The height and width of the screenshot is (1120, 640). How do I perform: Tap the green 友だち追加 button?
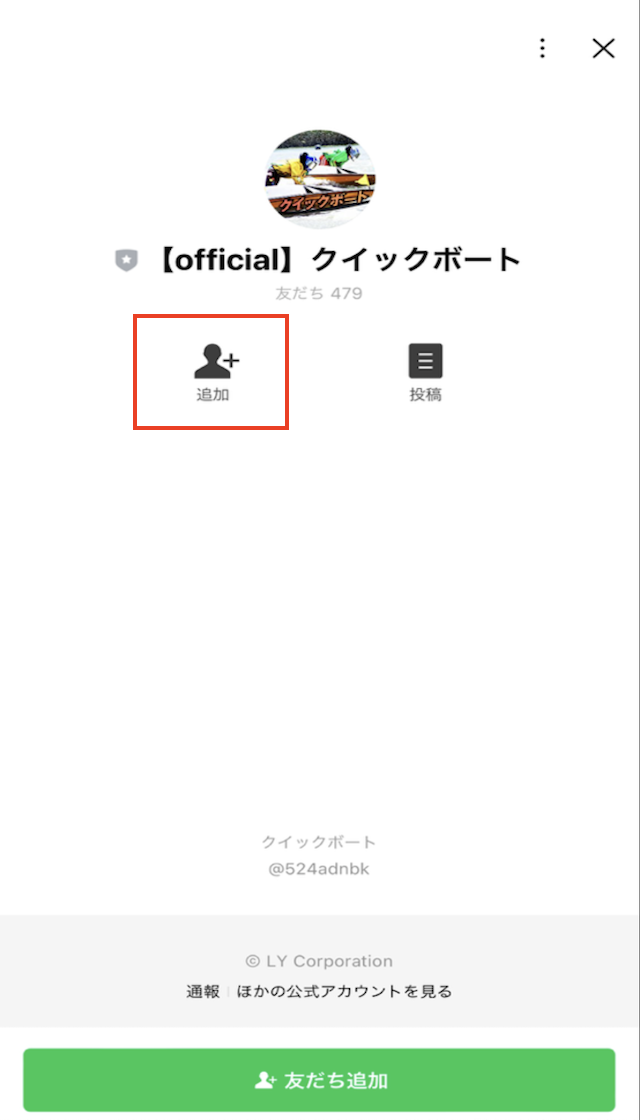(319, 1079)
